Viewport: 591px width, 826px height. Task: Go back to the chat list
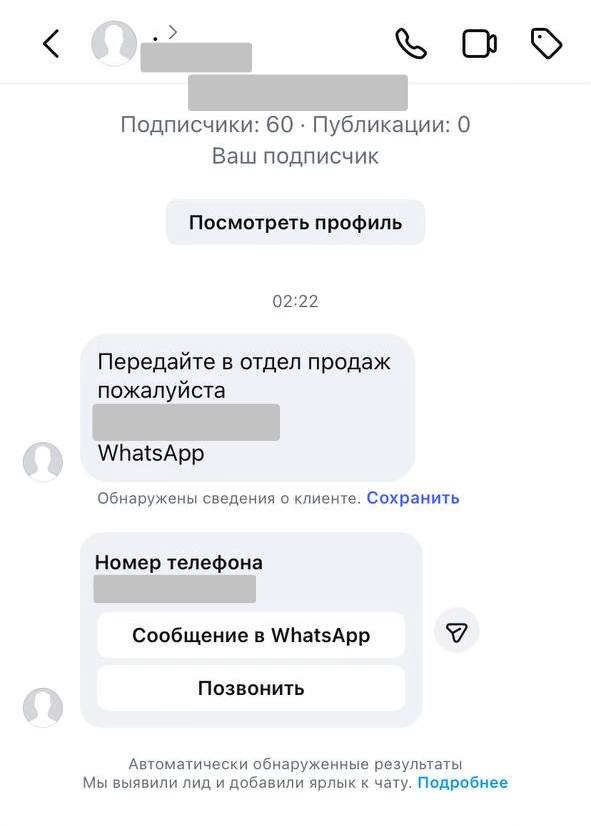point(51,43)
